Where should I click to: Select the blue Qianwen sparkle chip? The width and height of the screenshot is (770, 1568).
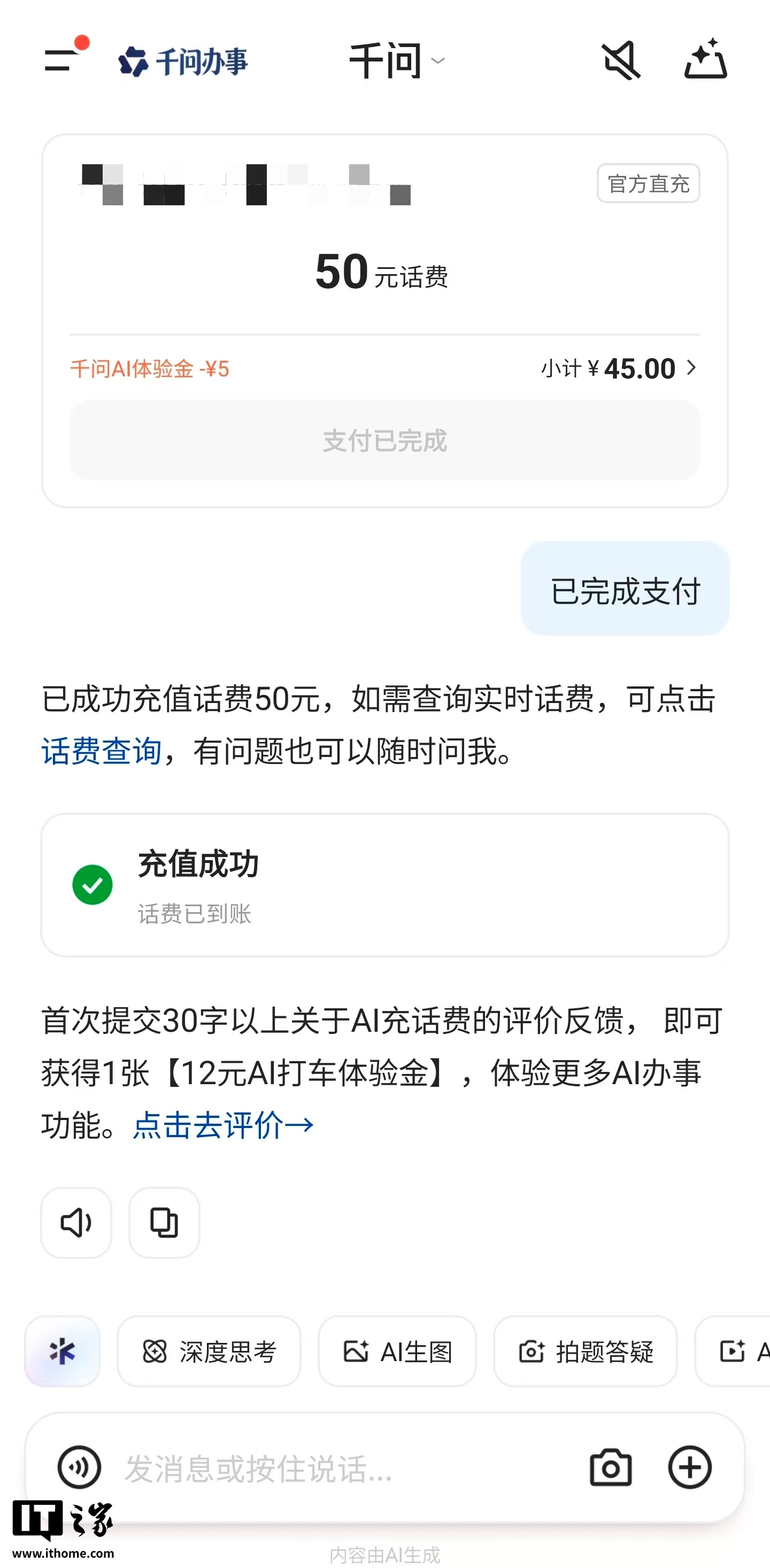[x=62, y=1353]
